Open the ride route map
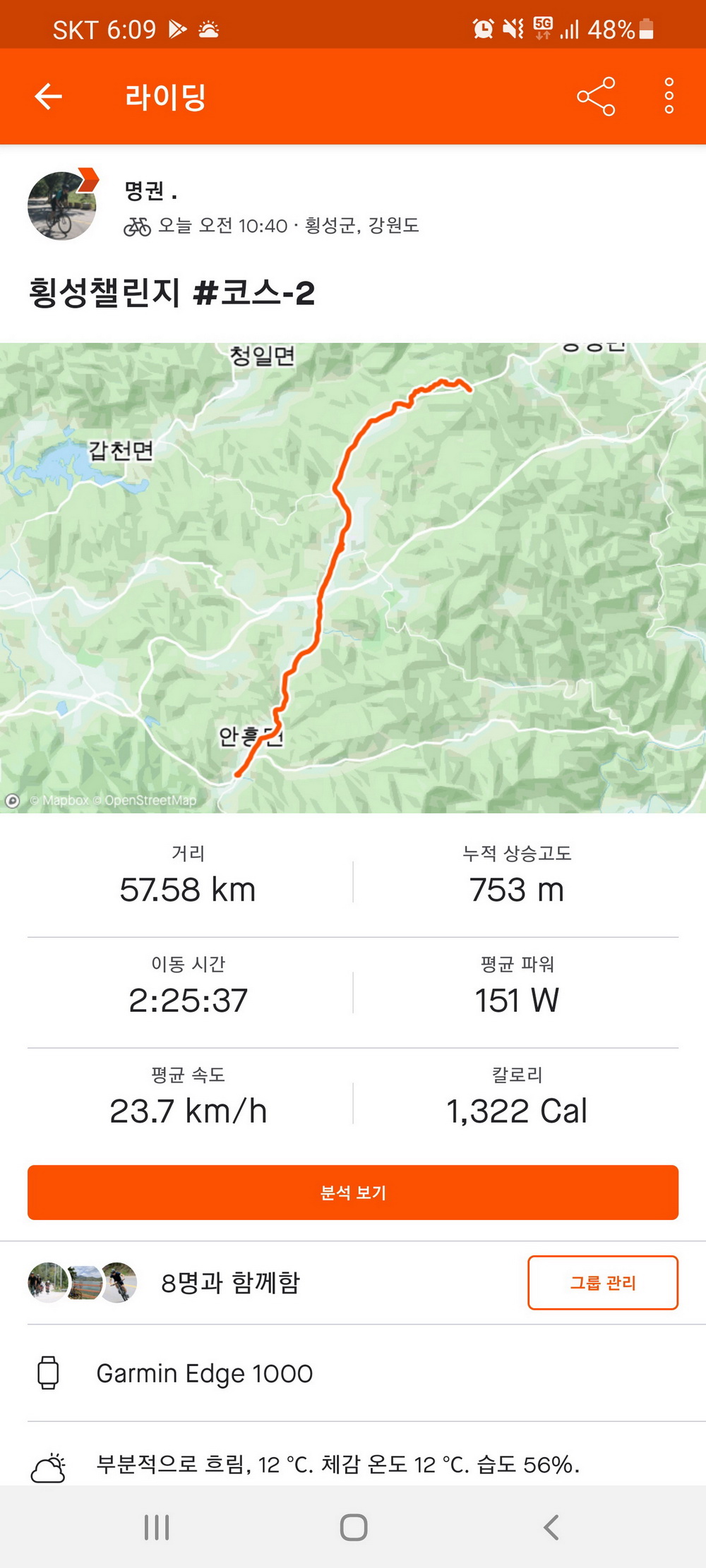Viewport: 706px width, 1568px height. point(353,577)
